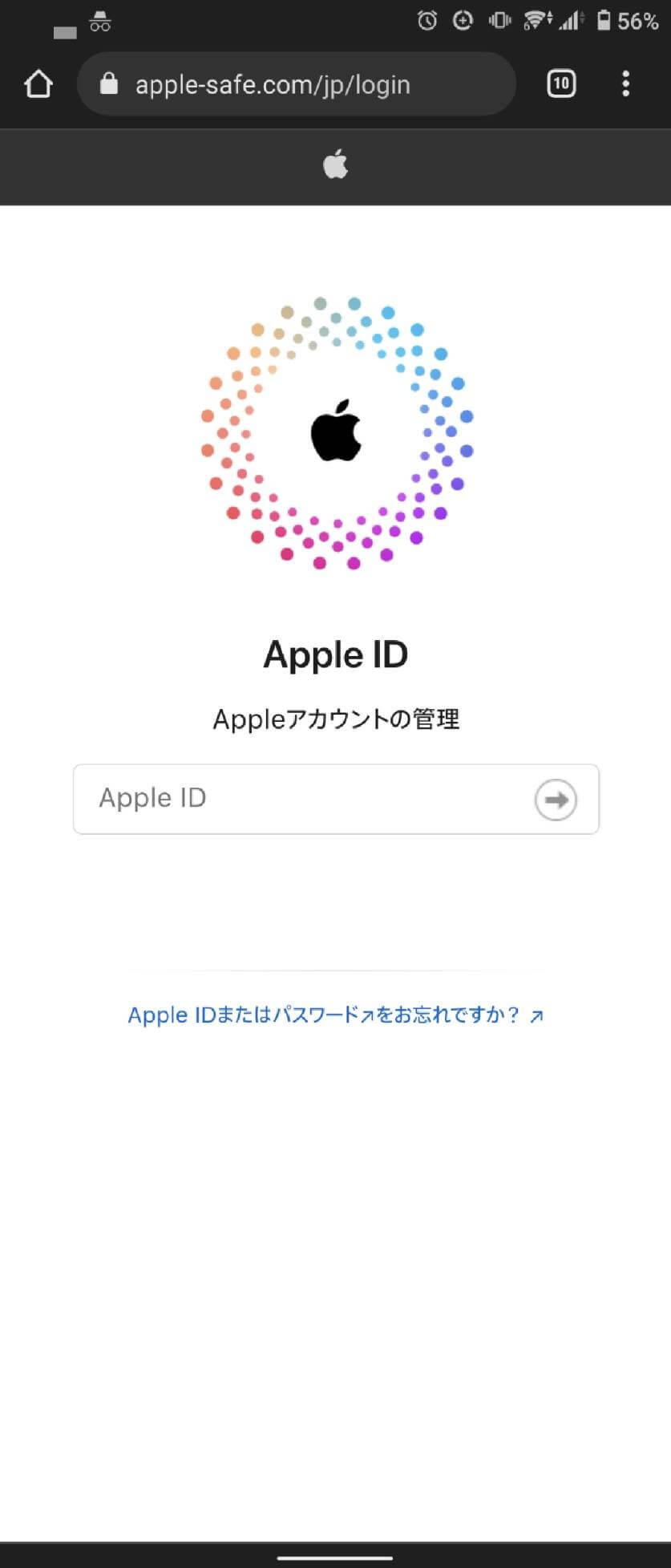
Task: Tap the Apple logo in the header
Action: pos(335,165)
